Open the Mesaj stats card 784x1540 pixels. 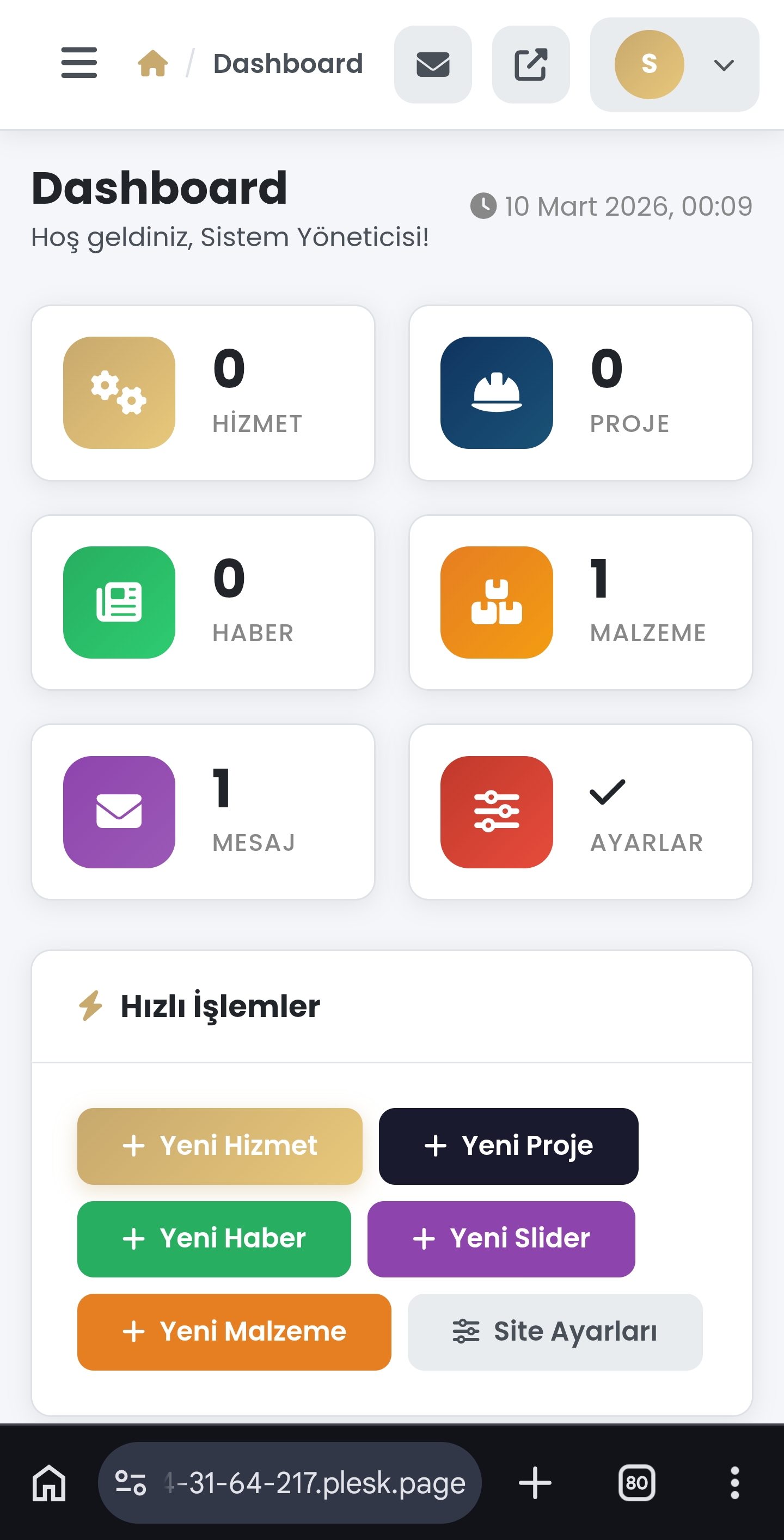[x=203, y=812]
